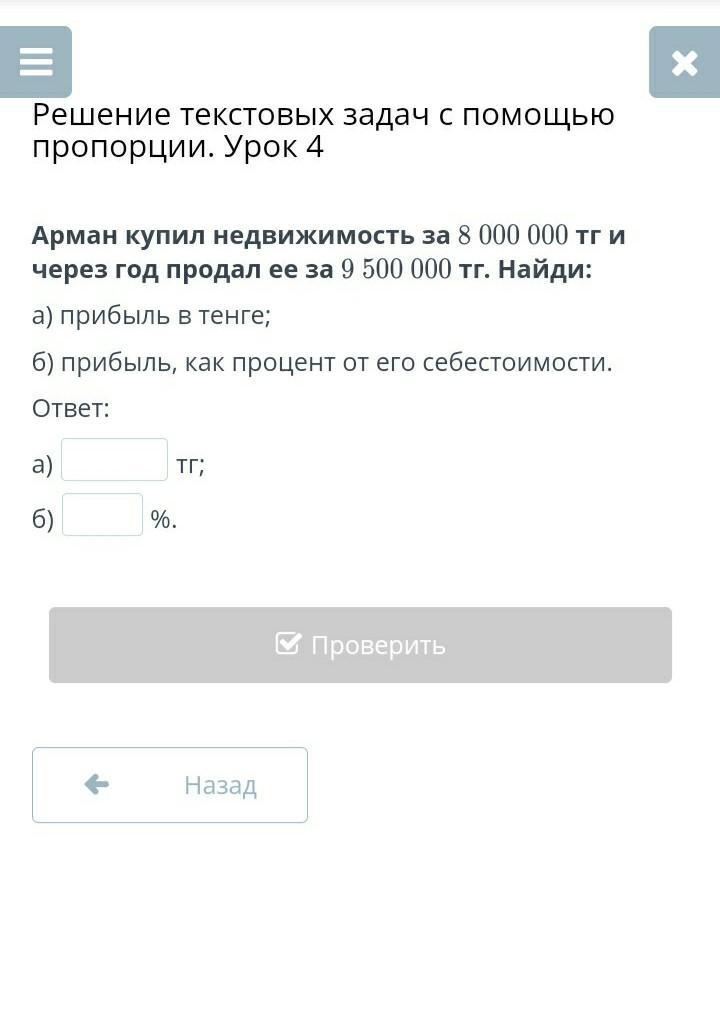Tap the answer field for profit in tenge
720x1028 pixels.
(x=114, y=460)
